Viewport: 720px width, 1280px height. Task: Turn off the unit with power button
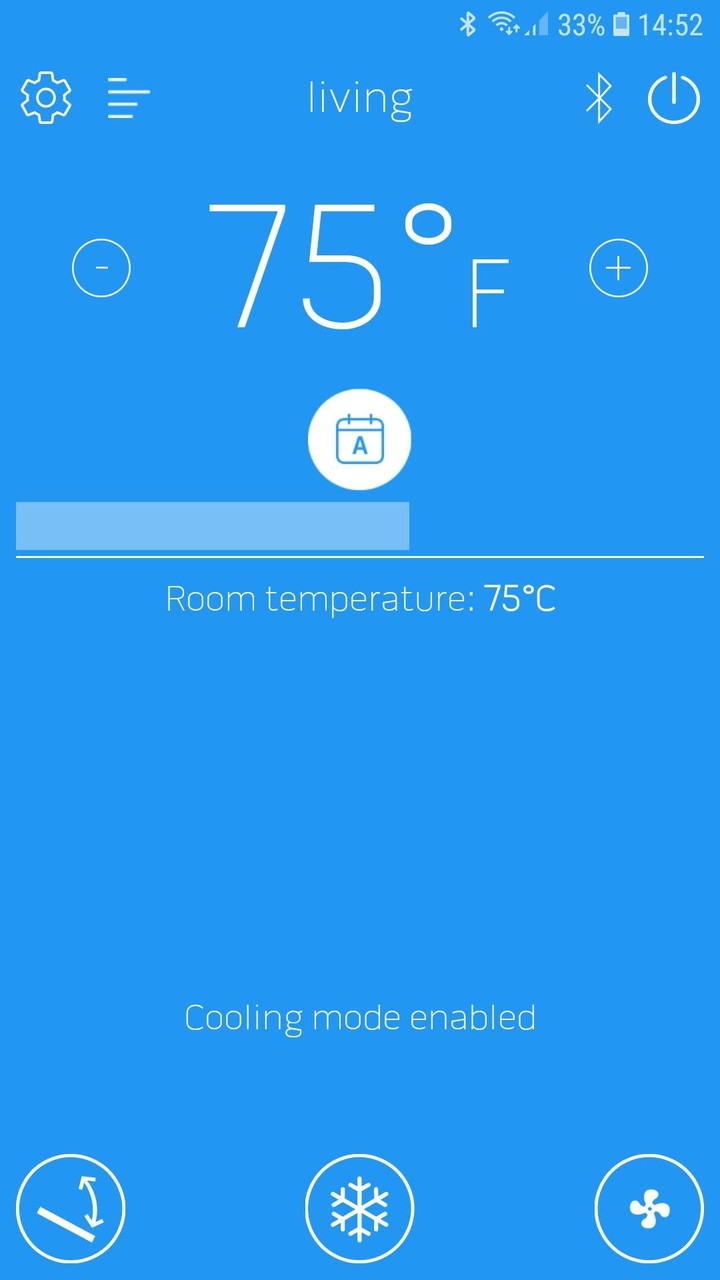pyautogui.click(x=674, y=98)
